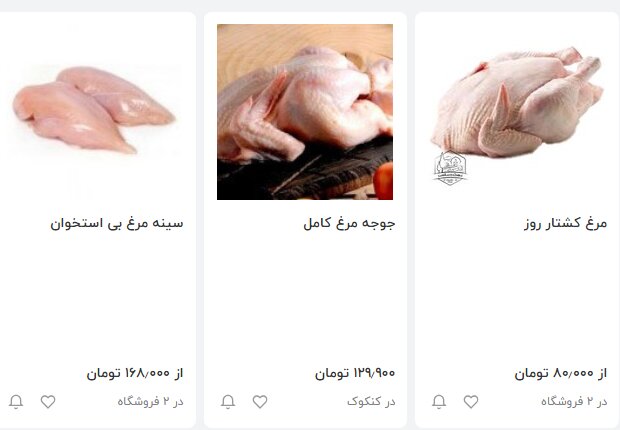This screenshot has width=620, height=430.
Task: Add مرغ کشتار روز to favorites
Action: 471,402
